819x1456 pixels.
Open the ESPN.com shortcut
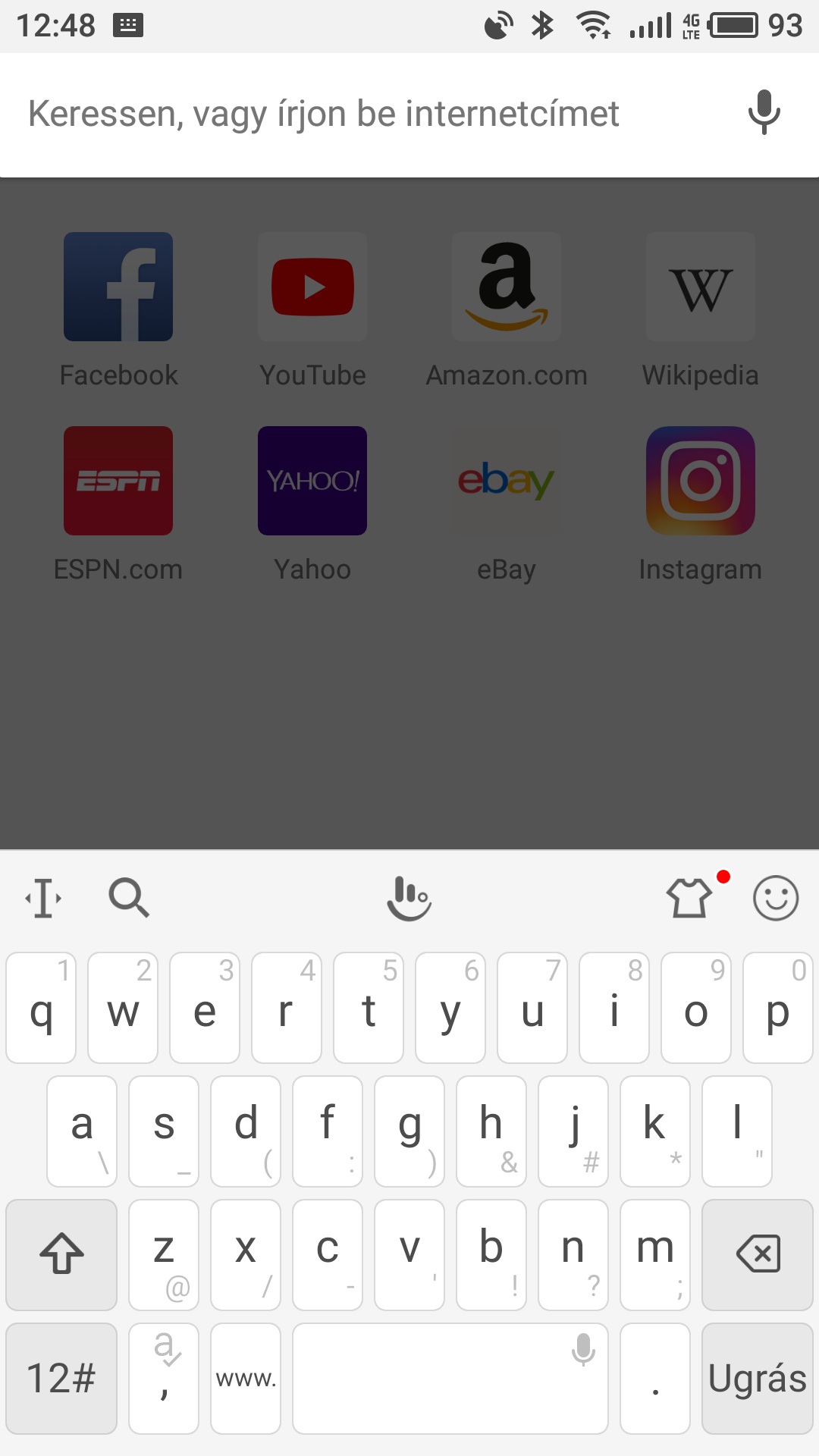click(118, 505)
